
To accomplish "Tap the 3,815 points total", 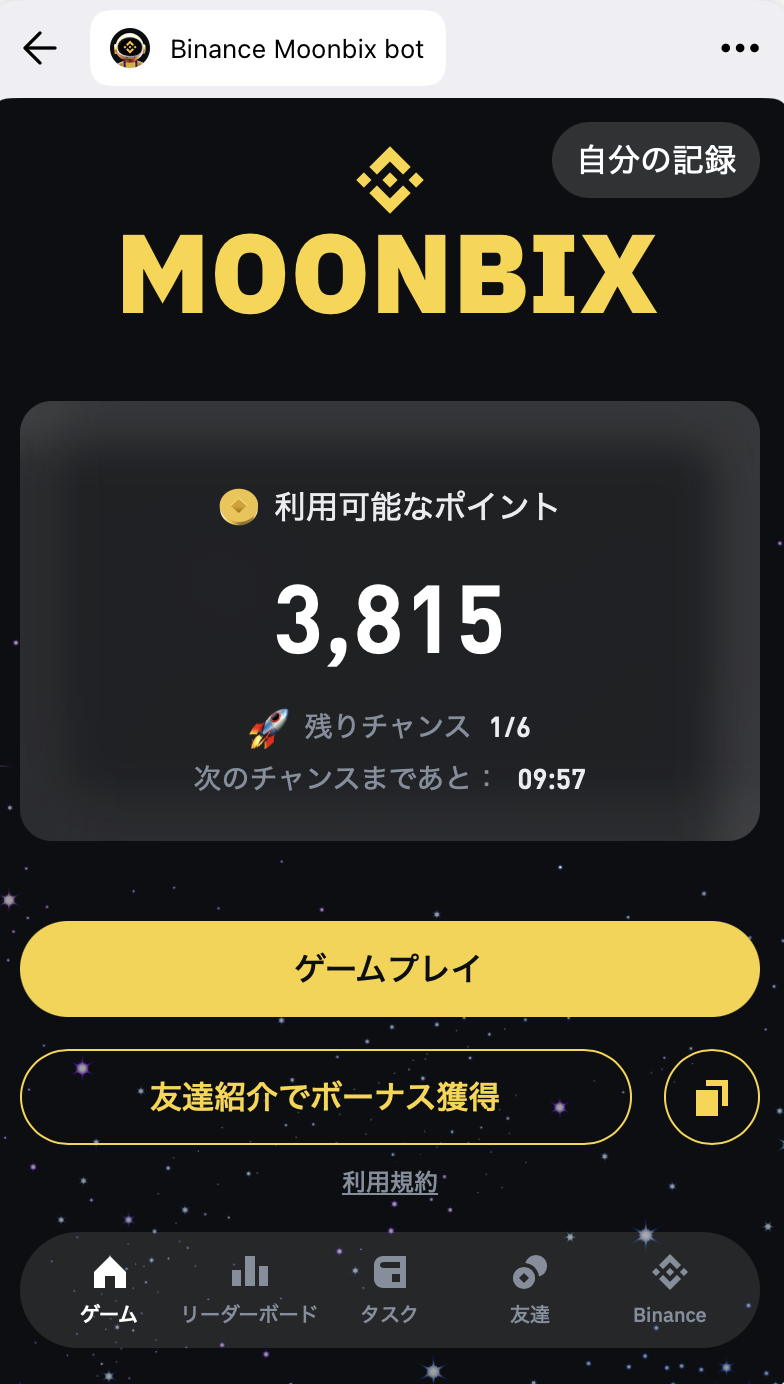I will click(391, 619).
